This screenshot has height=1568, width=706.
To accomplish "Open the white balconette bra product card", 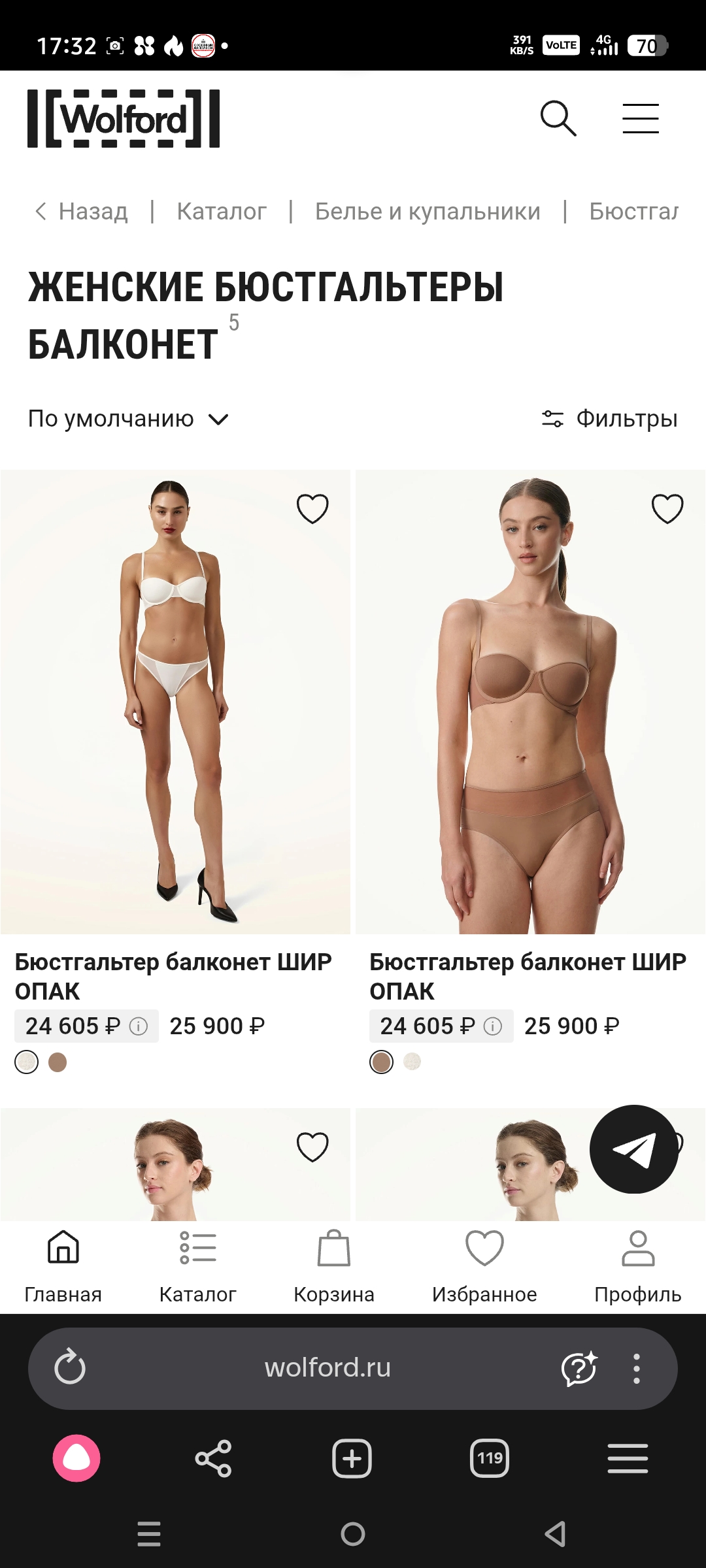I will 175,702.
